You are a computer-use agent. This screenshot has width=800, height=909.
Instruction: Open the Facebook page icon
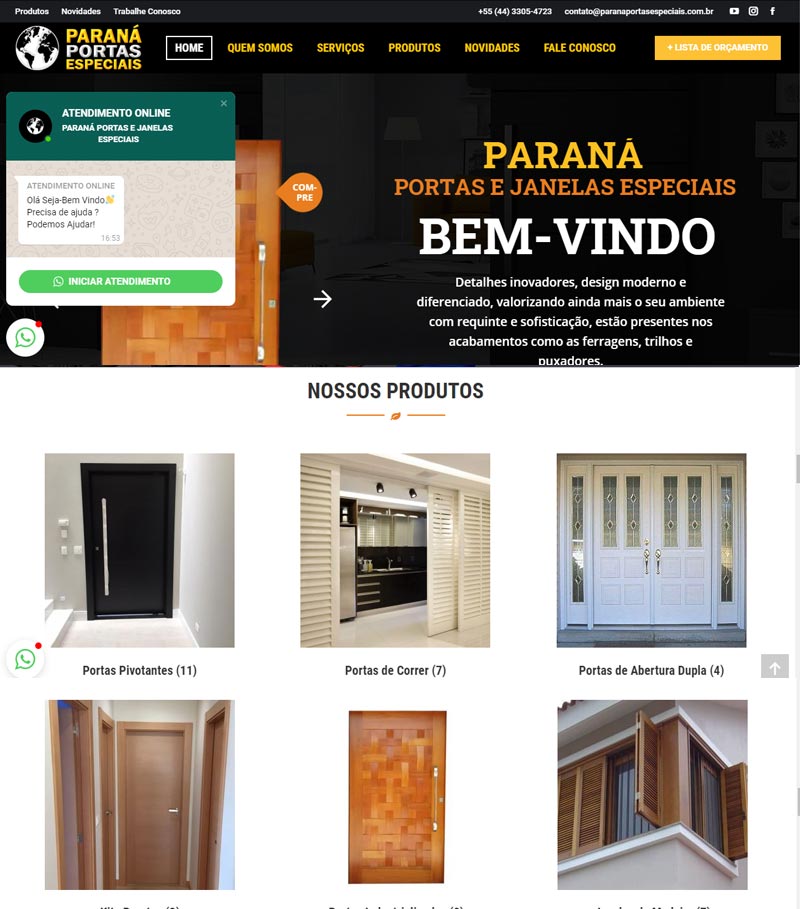[x=772, y=11]
